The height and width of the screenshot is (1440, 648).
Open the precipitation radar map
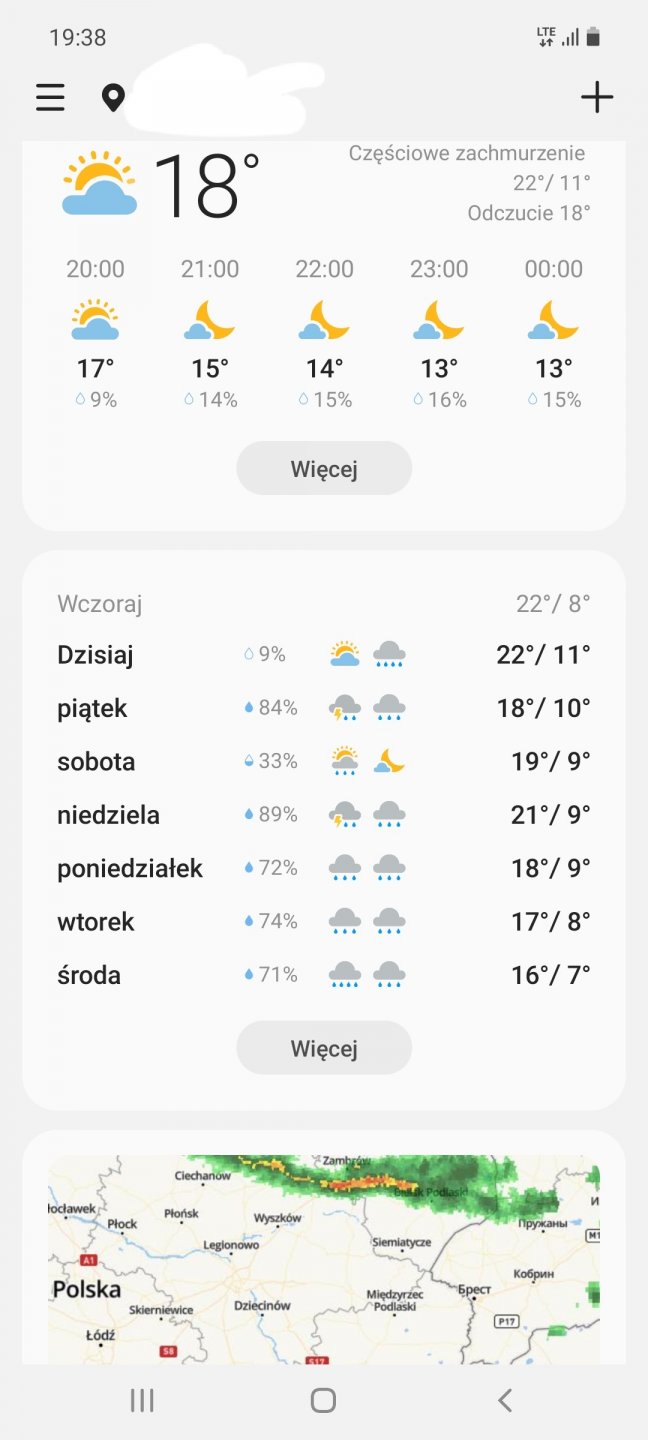pos(324,1260)
